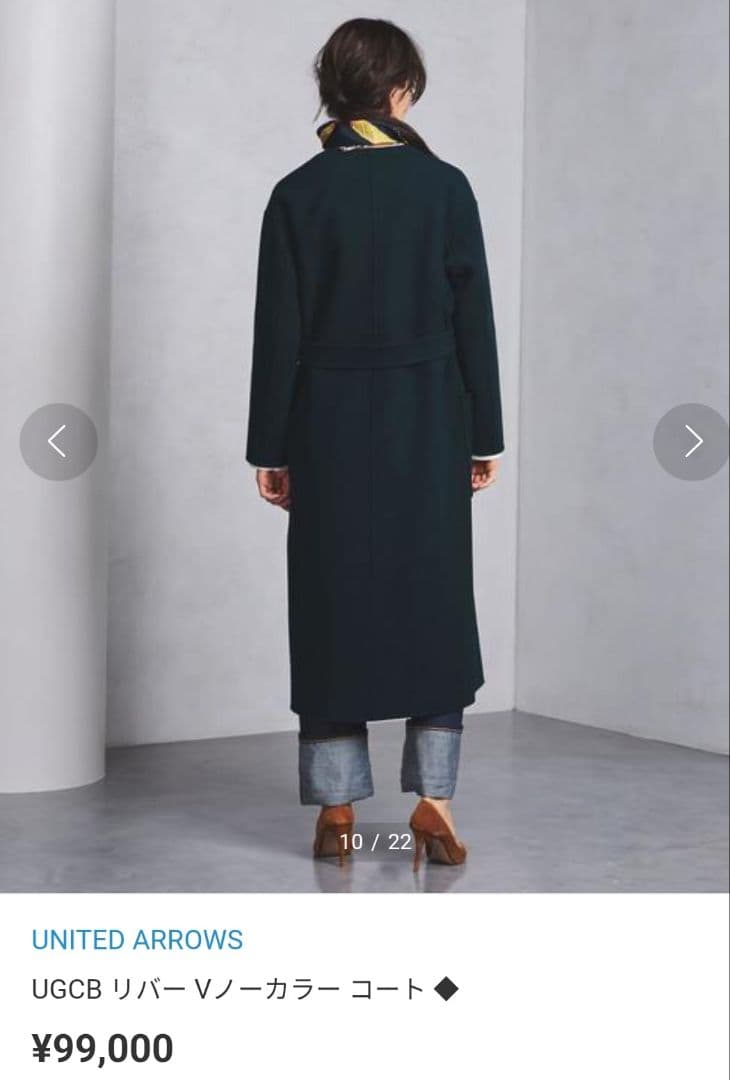730x1080 pixels.
Task: Open the UNITED ARROWS brand link
Action: 137,940
